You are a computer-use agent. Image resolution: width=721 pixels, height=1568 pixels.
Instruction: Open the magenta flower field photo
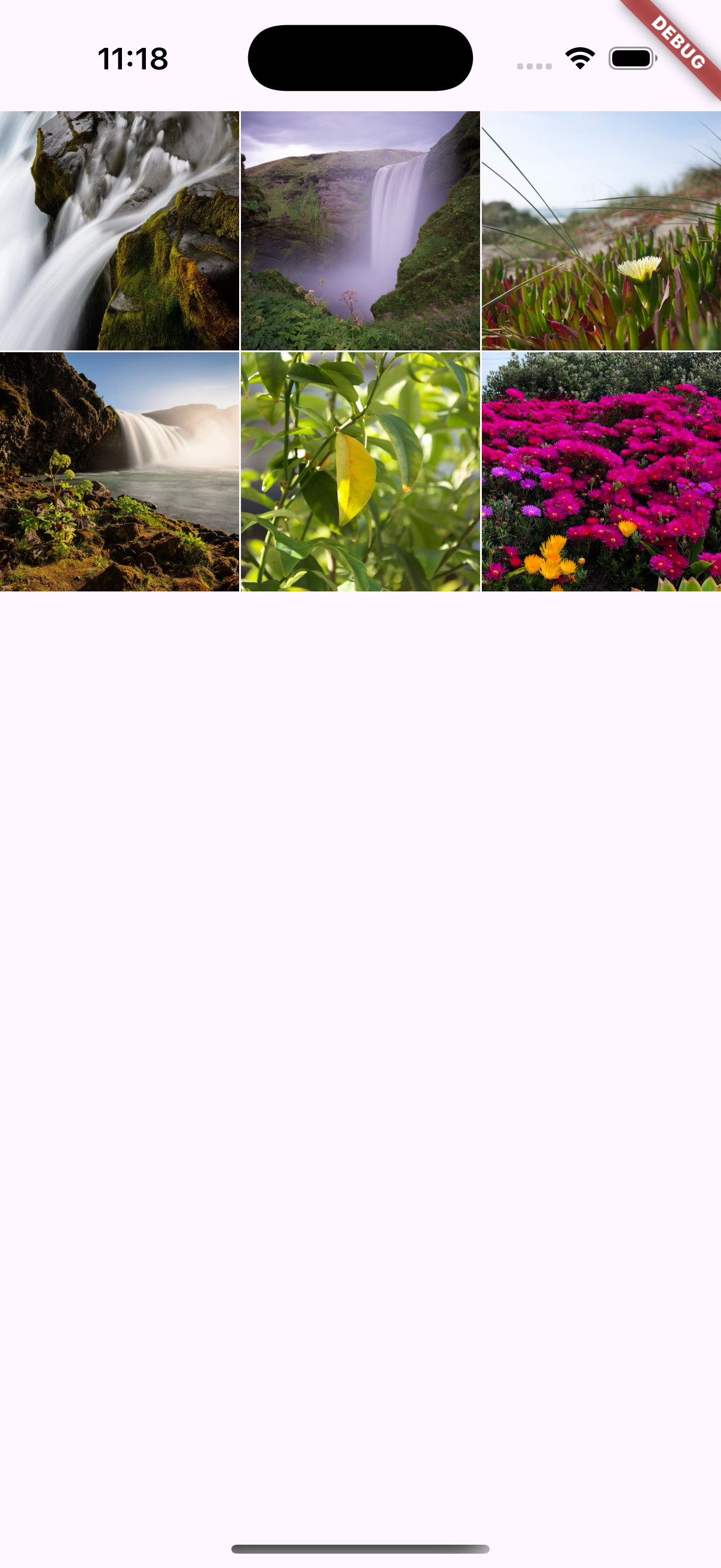point(601,472)
